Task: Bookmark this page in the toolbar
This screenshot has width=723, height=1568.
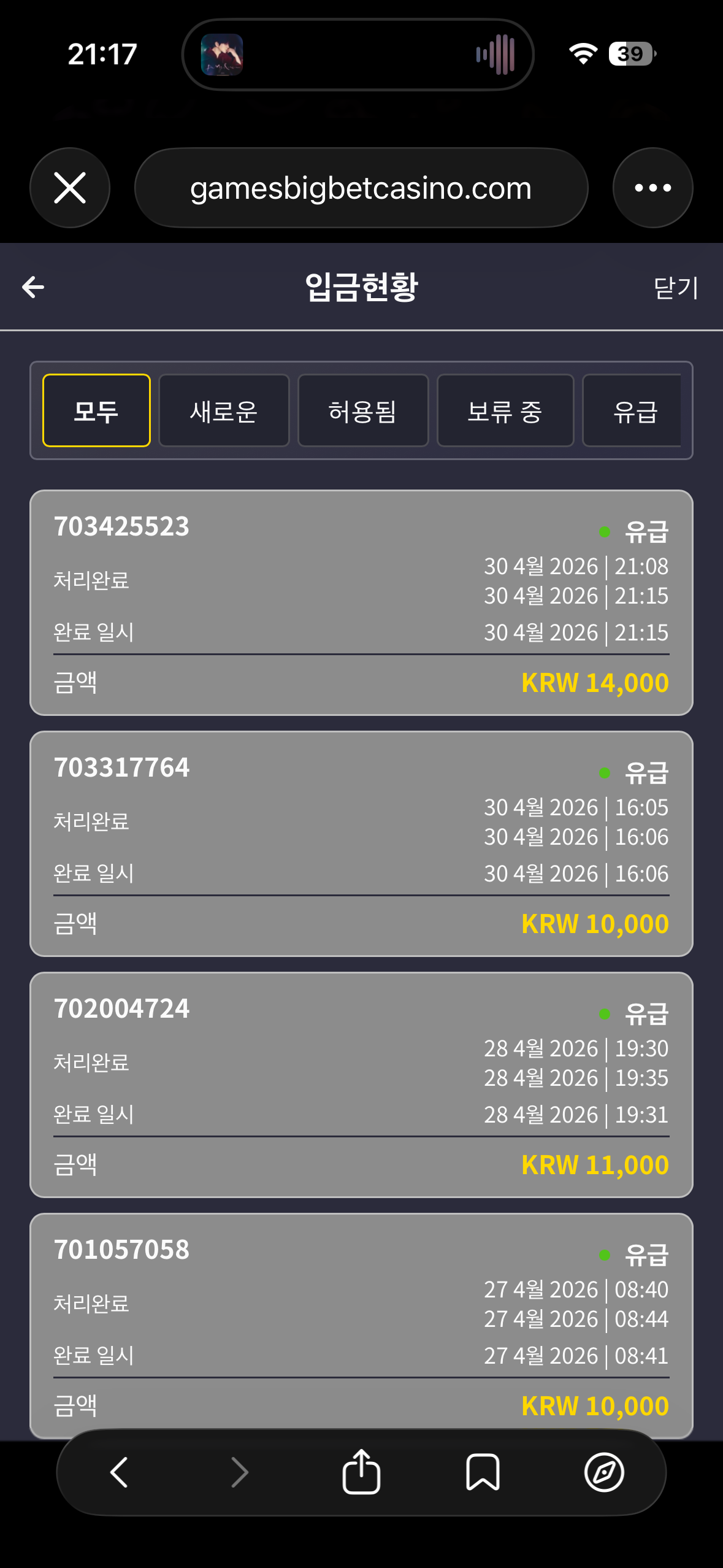Action: pos(483,1472)
